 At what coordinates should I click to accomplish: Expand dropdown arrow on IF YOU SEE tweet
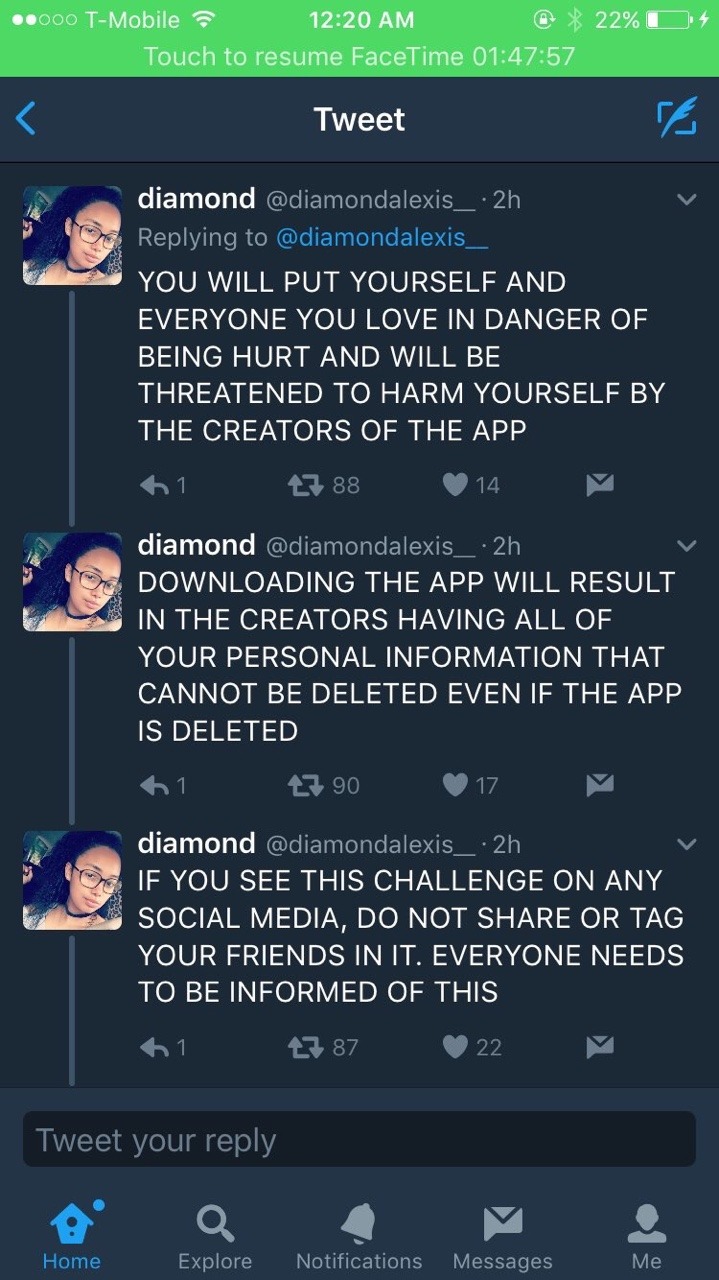click(x=686, y=844)
